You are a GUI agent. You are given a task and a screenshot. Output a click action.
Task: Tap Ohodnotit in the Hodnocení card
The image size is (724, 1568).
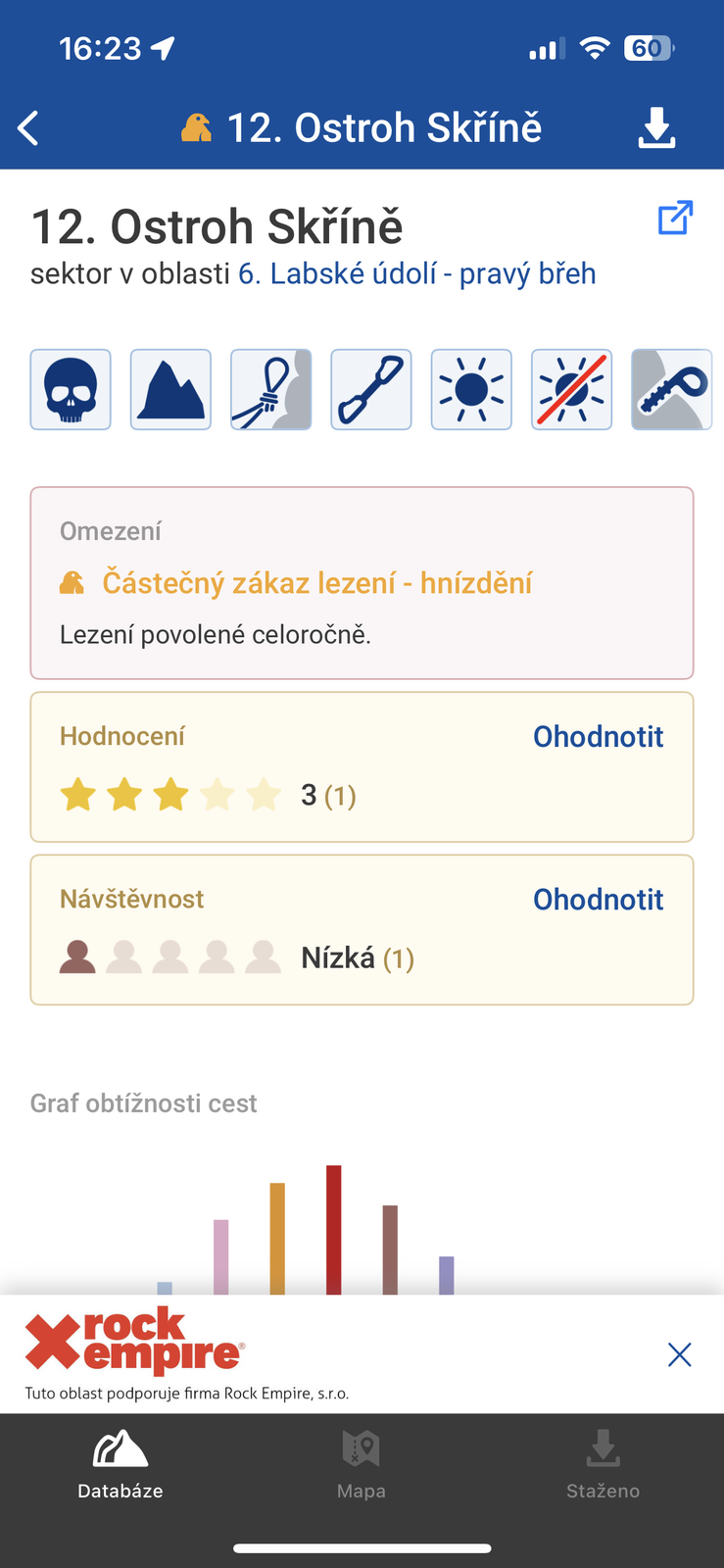coord(598,736)
